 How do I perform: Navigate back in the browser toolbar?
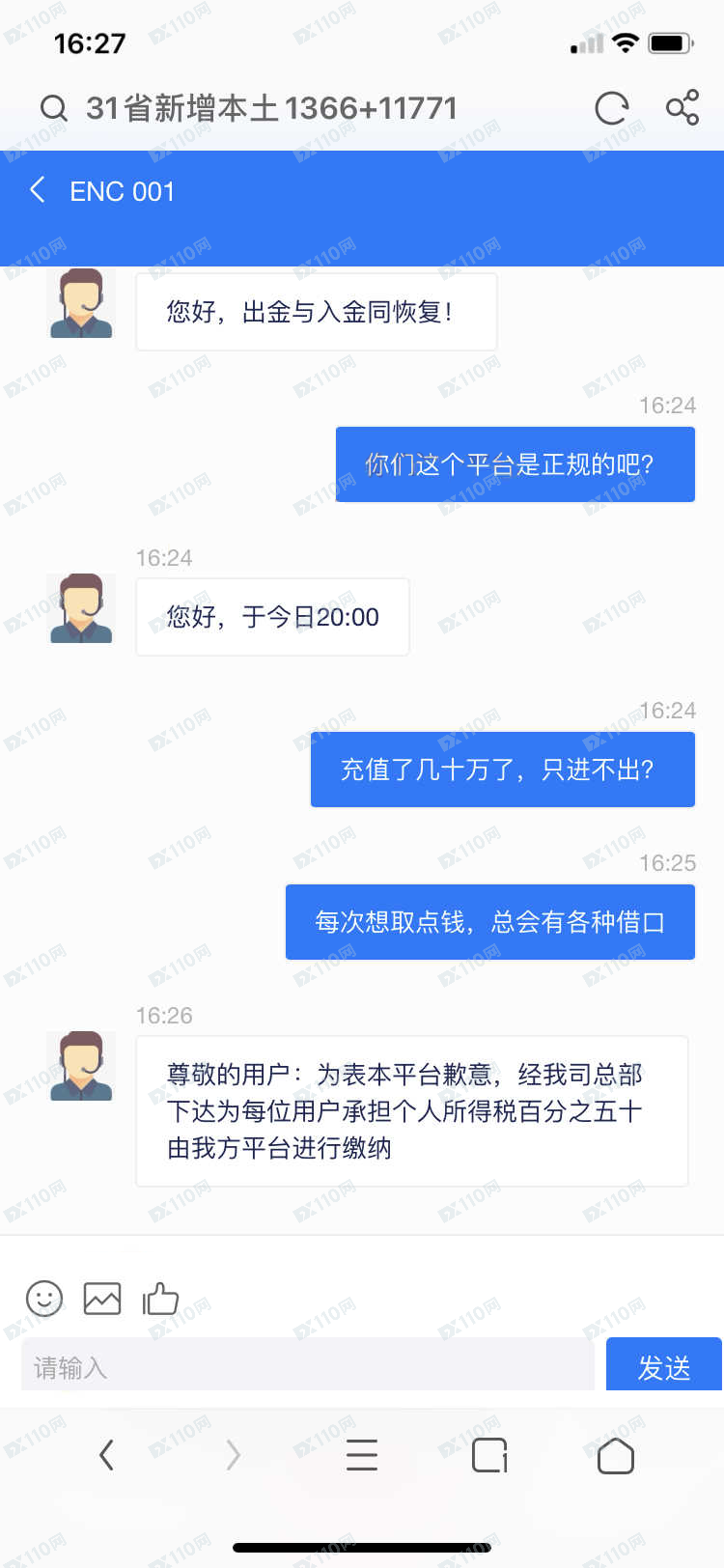107,1455
